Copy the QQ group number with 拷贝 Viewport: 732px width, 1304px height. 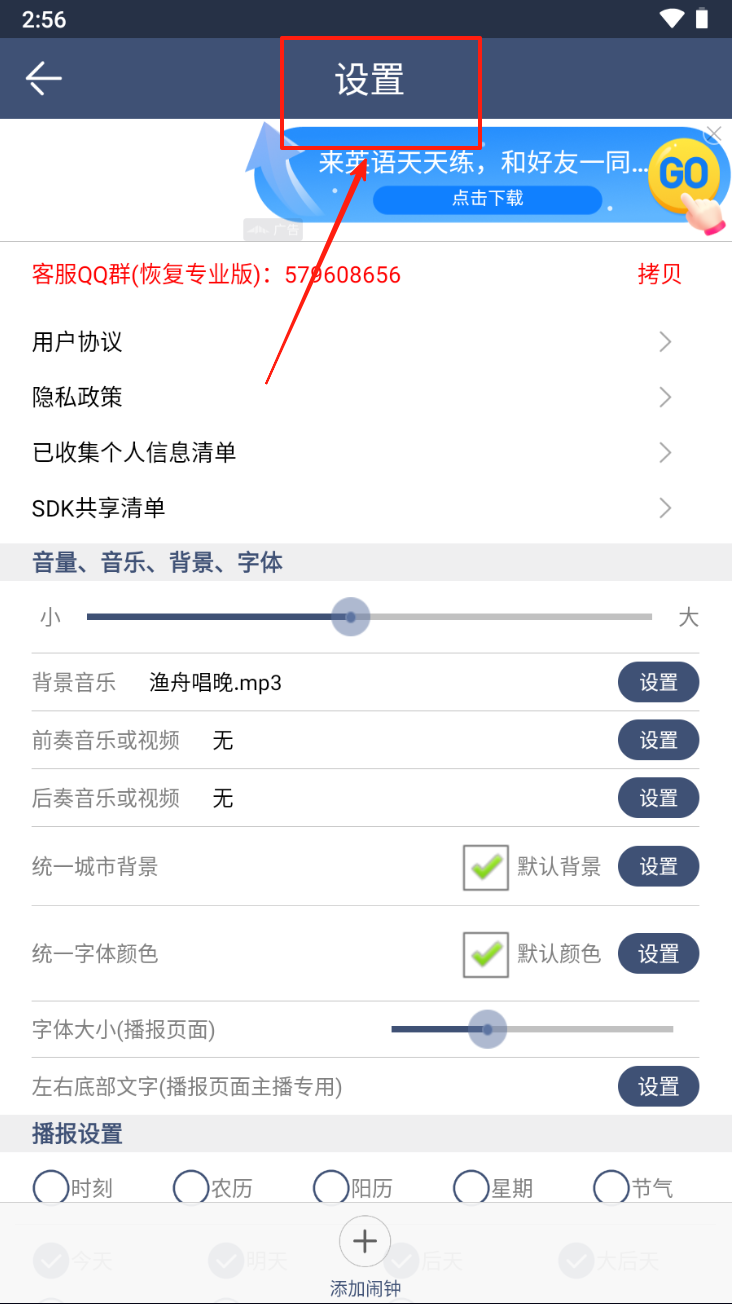660,275
